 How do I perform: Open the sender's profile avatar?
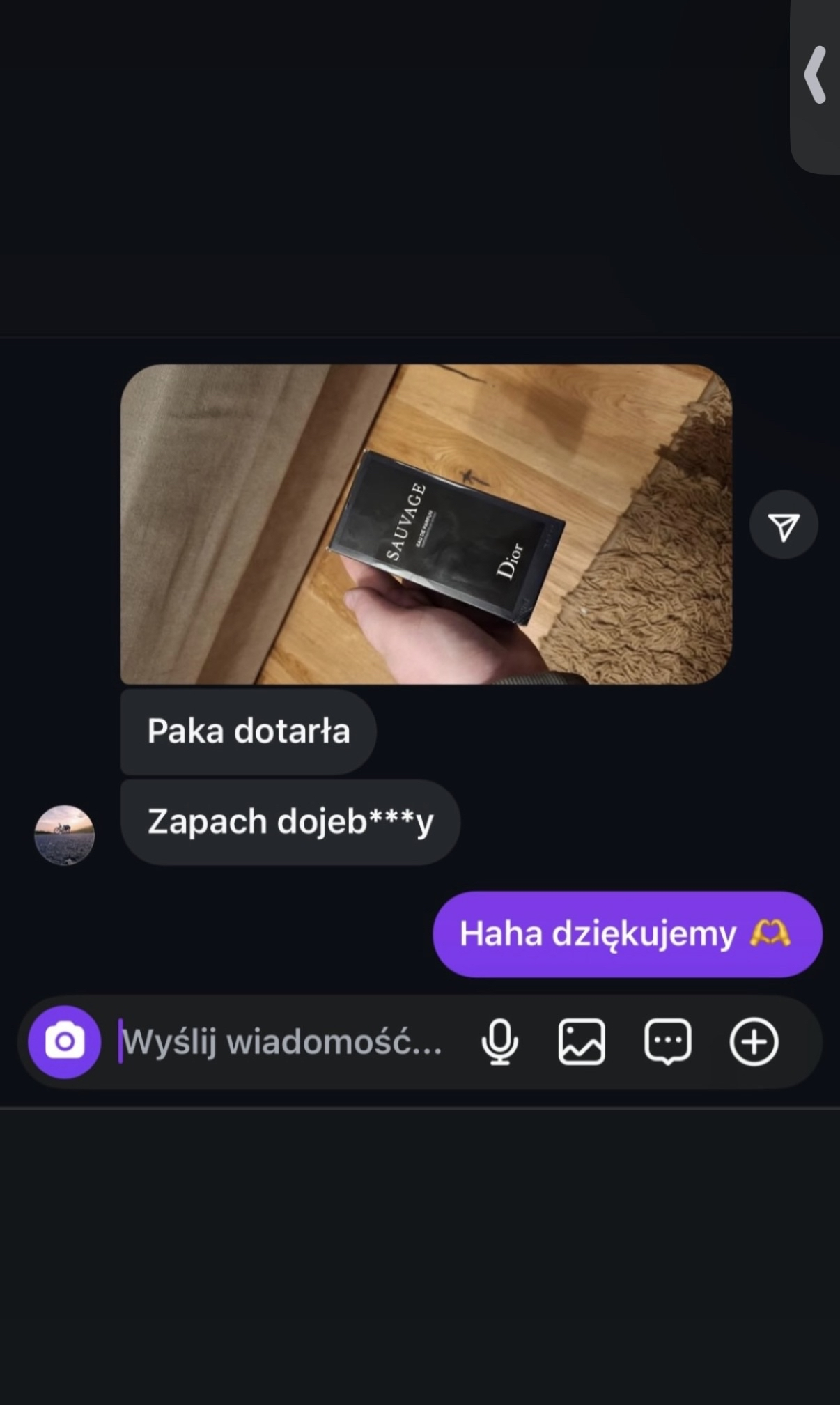64,835
